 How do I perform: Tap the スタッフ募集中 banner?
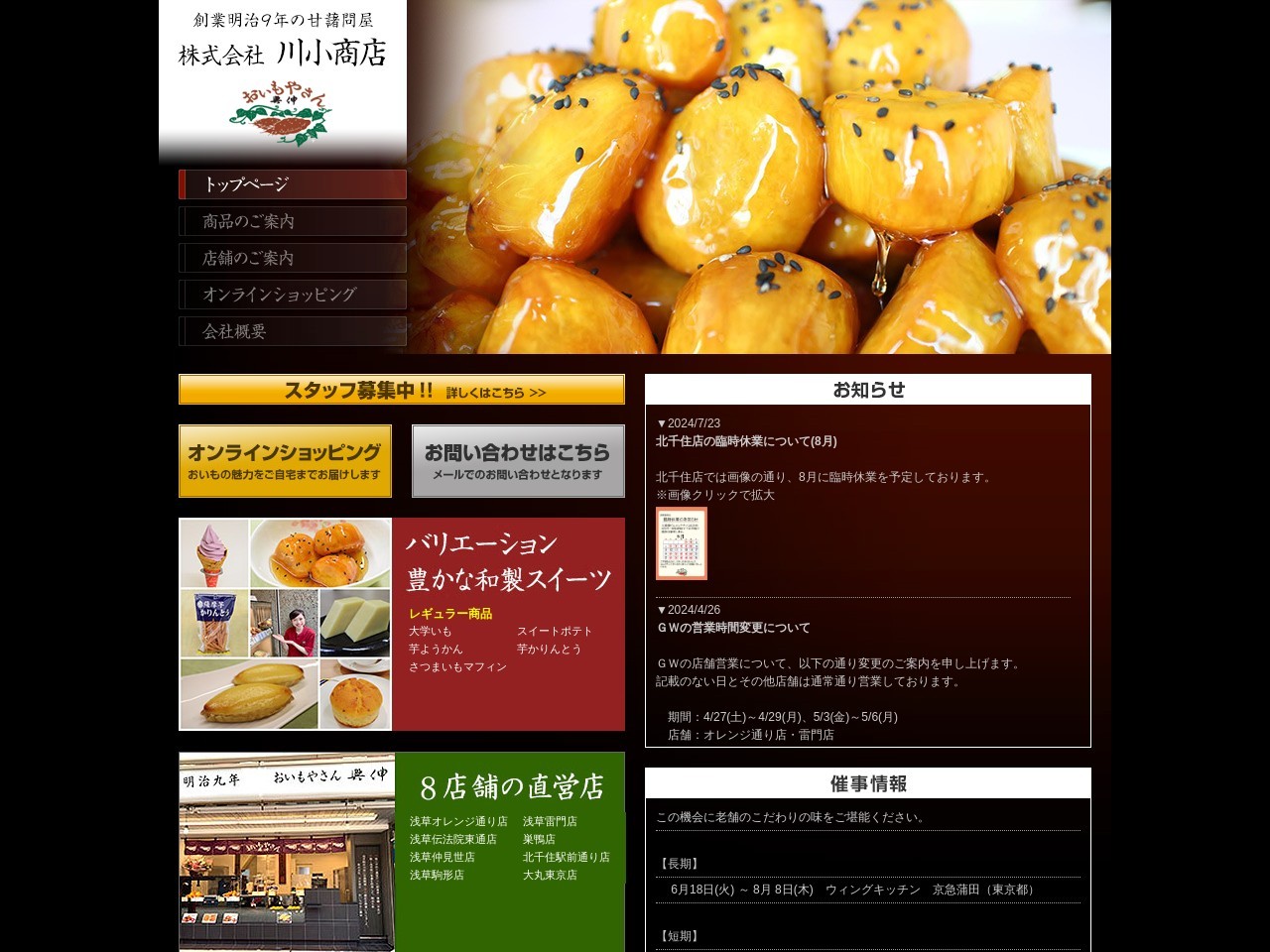click(401, 390)
